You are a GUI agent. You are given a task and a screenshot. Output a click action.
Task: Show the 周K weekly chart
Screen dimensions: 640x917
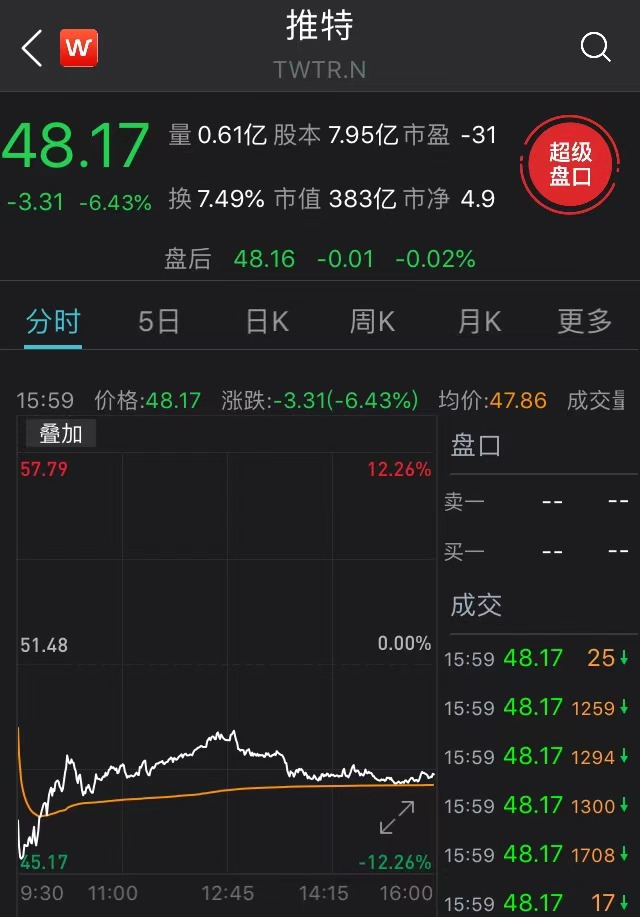coord(372,321)
